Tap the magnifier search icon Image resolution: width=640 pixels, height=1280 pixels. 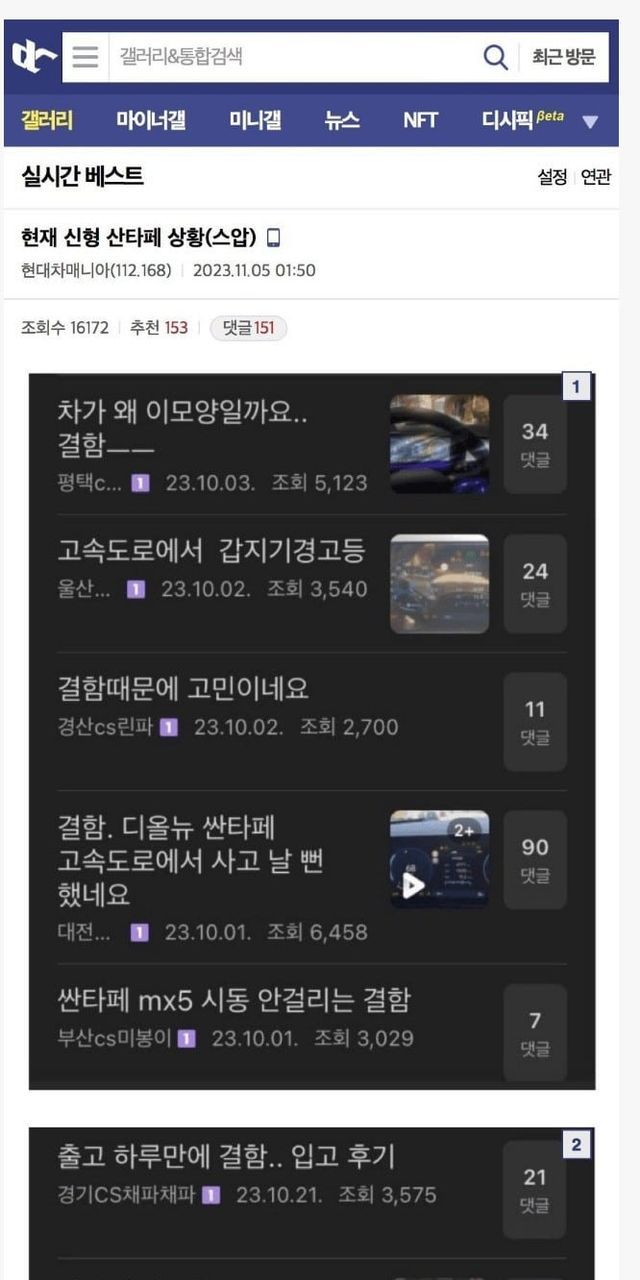tap(495, 57)
